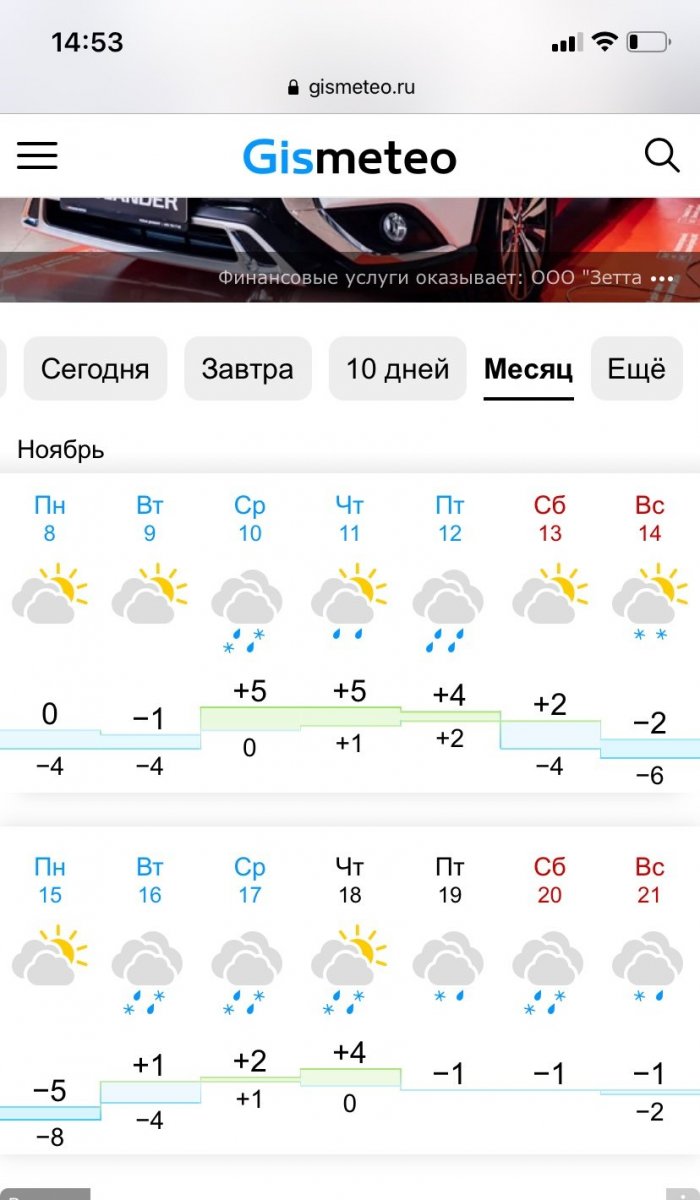Image resolution: width=700 pixels, height=1200 pixels.
Task: Switch to the Завтра tab
Action: (247, 369)
